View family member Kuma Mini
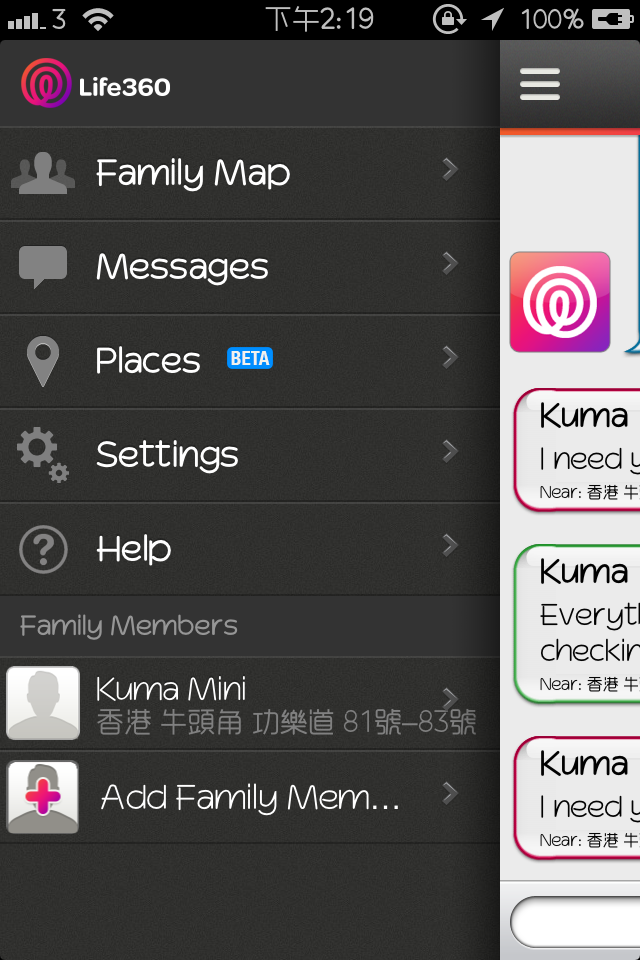Viewport: 640px width, 960px height. click(x=248, y=704)
